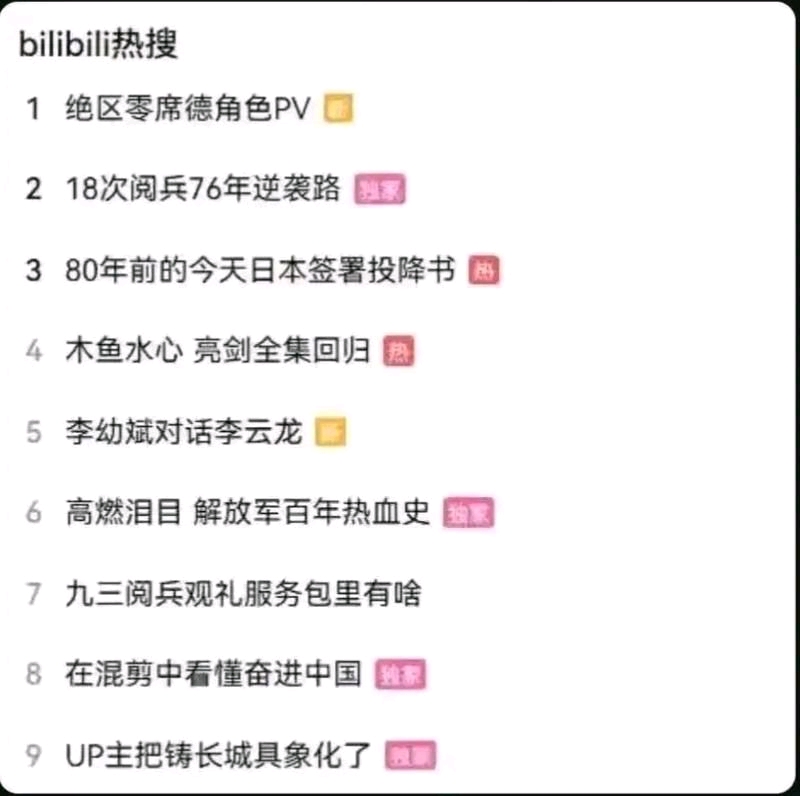Open 李幼斌对话李云龙 search result
Image resolution: width=800 pixels, height=796 pixels.
point(183,432)
